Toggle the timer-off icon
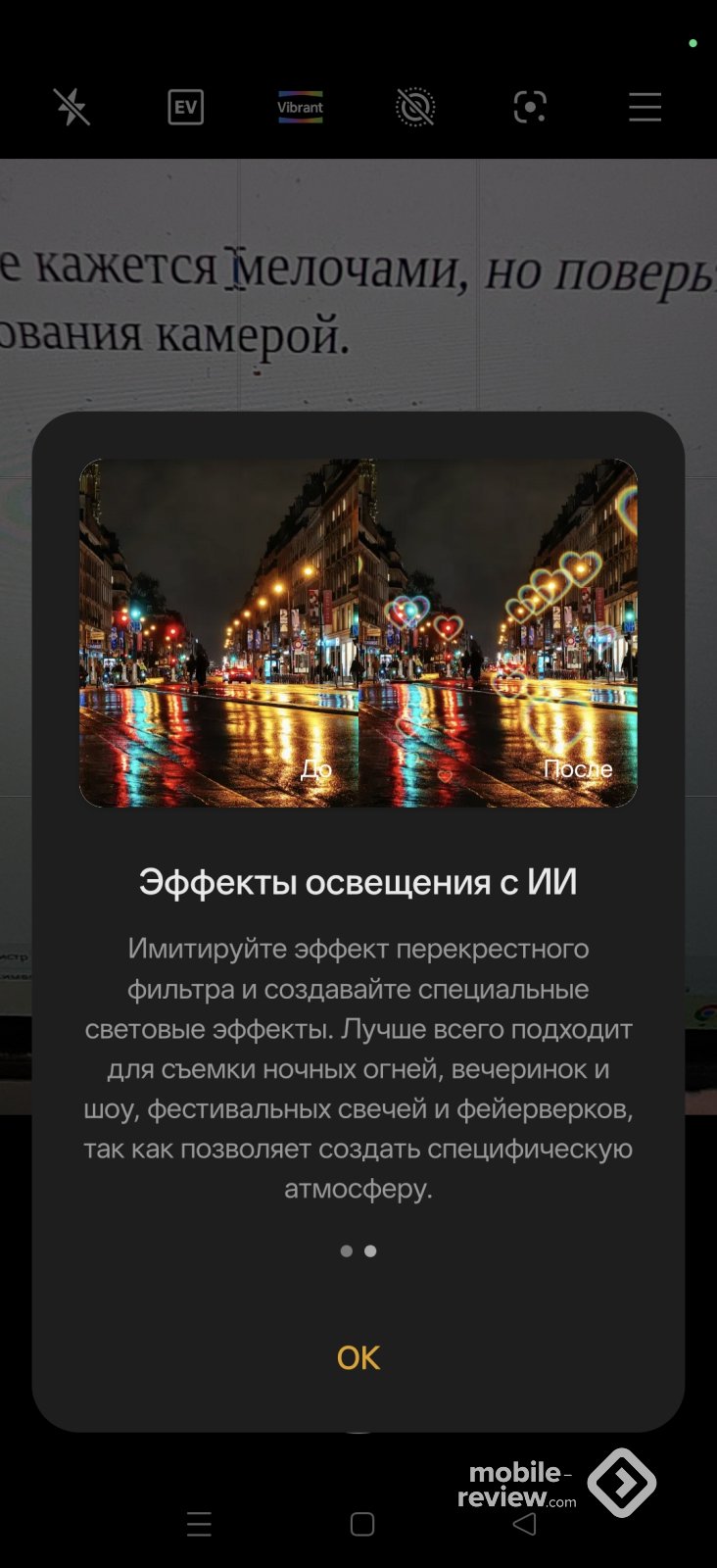The width and height of the screenshot is (717, 1568). coord(415,107)
